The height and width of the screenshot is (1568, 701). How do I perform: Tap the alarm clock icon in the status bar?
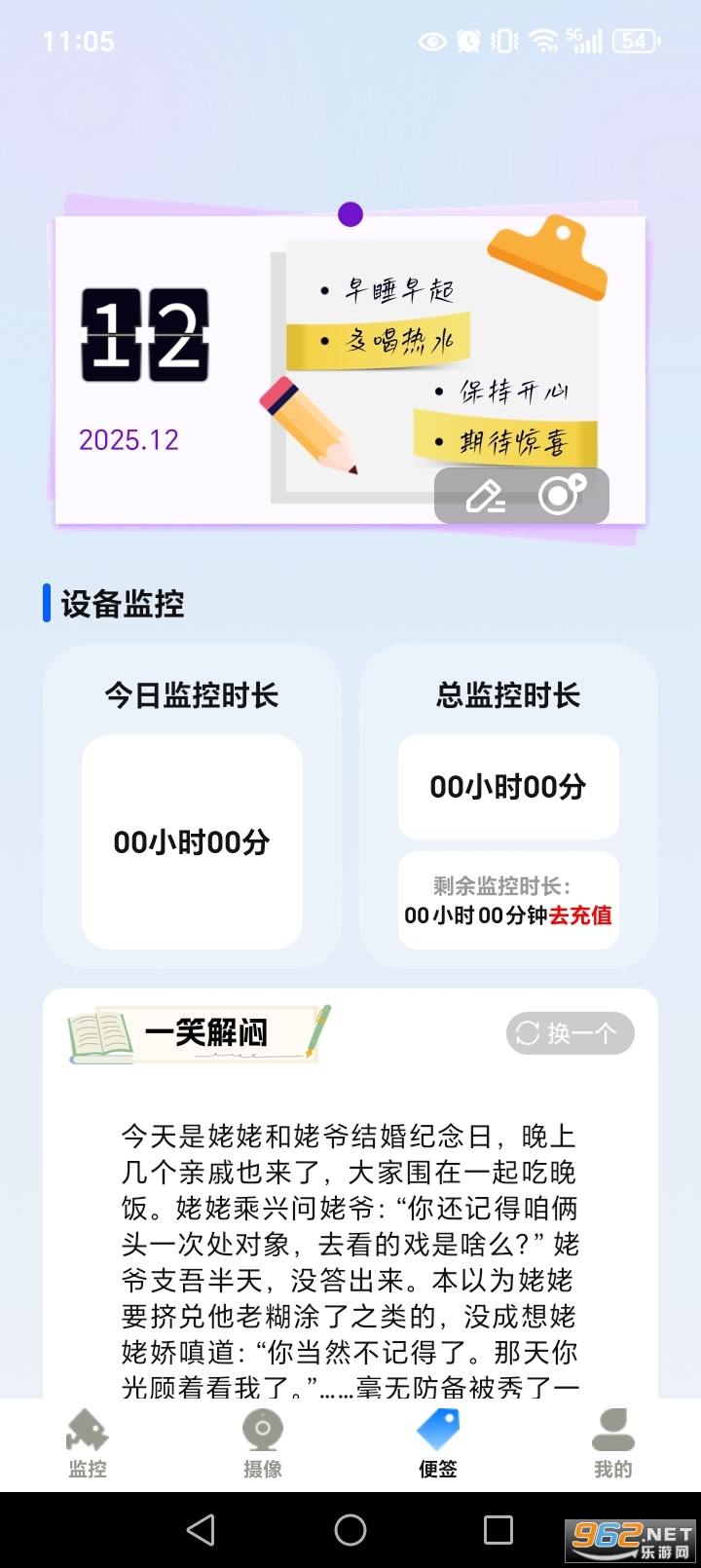coord(469,41)
